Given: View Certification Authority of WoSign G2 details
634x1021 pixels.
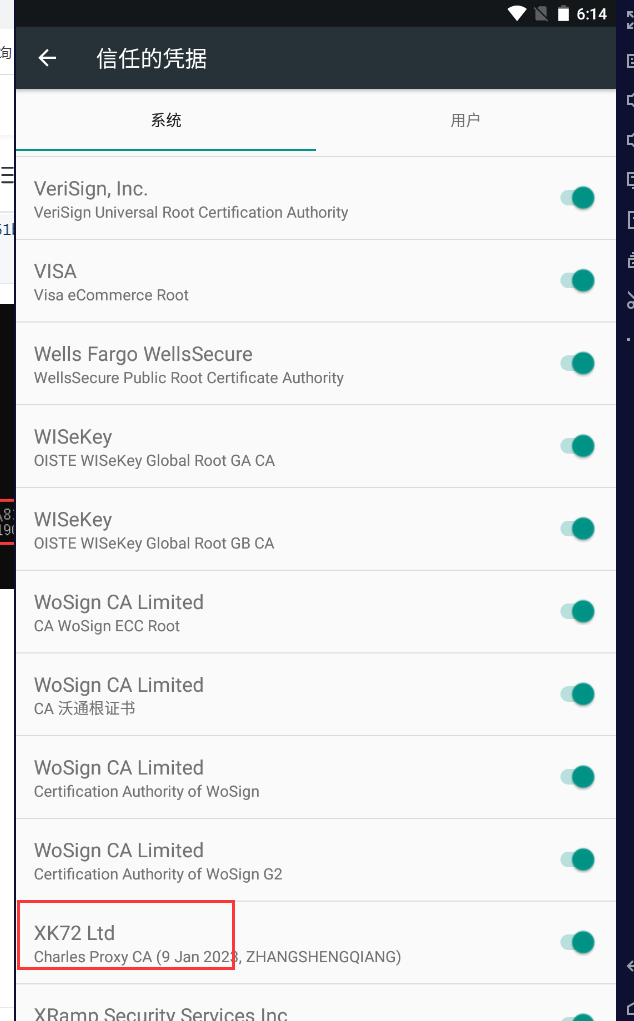Looking at the screenshot, I should pos(316,860).
